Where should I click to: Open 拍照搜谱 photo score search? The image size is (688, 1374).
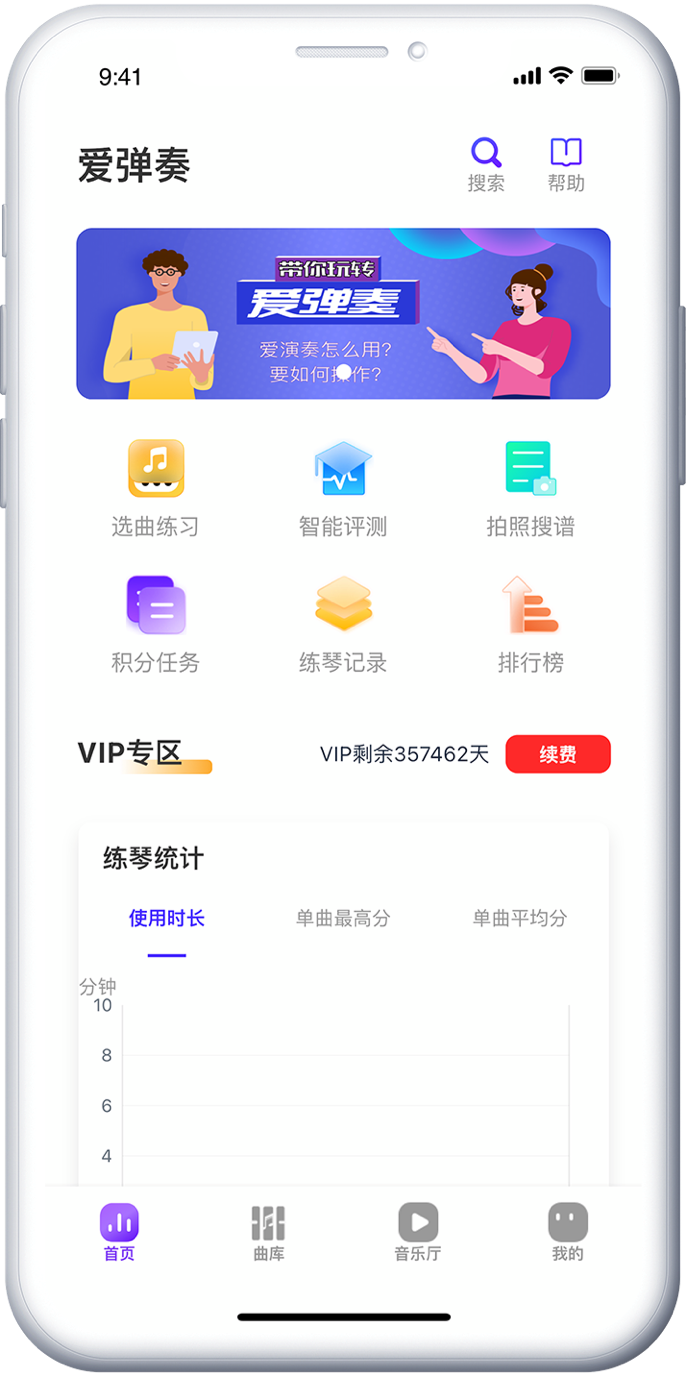click(x=530, y=488)
